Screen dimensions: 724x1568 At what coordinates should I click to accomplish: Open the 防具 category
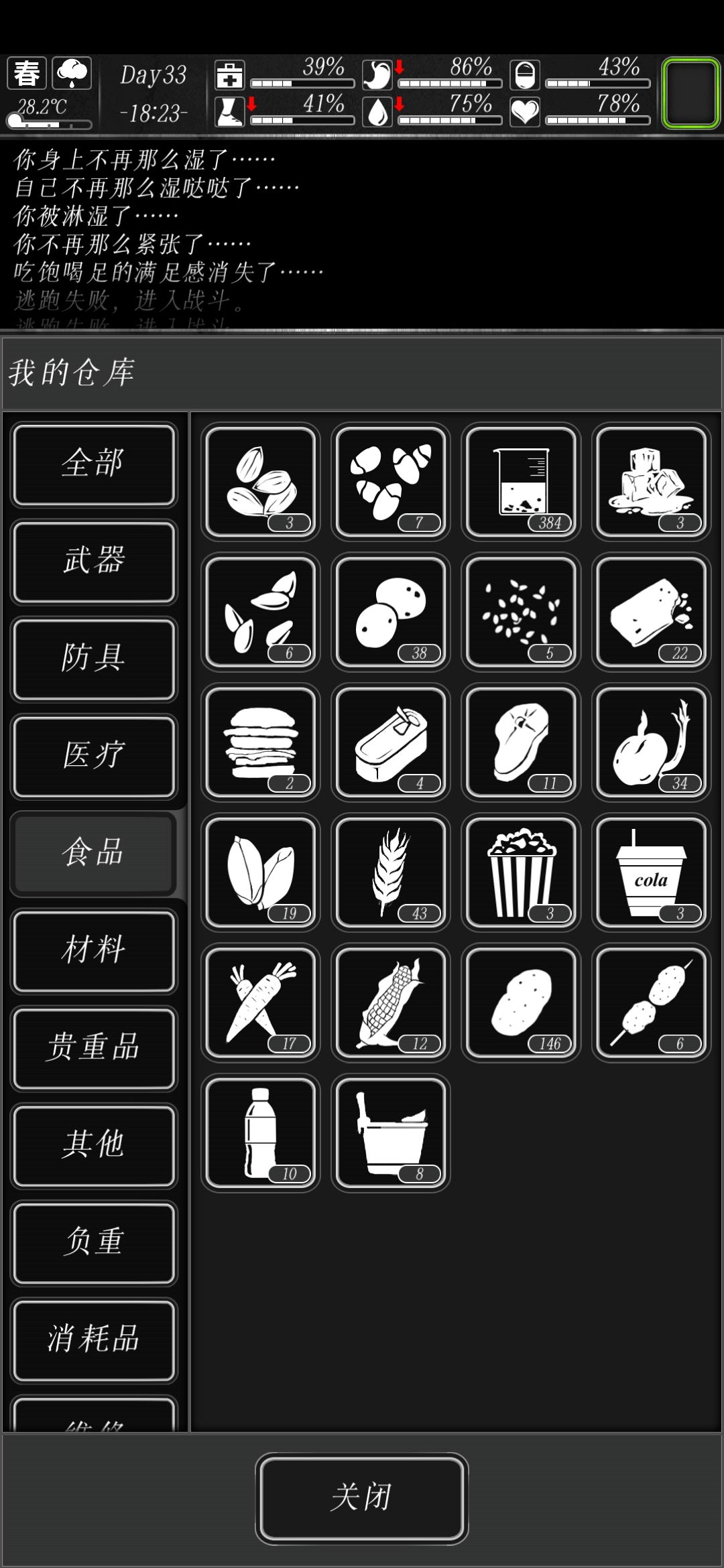[x=94, y=659]
